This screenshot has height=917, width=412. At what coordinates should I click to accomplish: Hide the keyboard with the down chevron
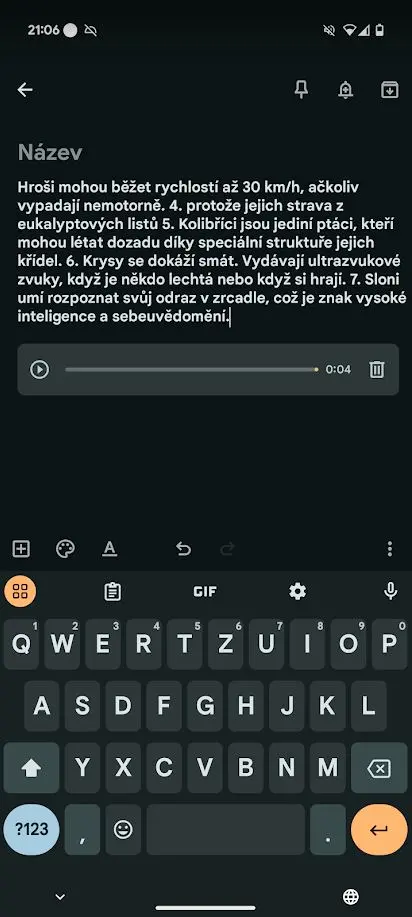[60, 897]
